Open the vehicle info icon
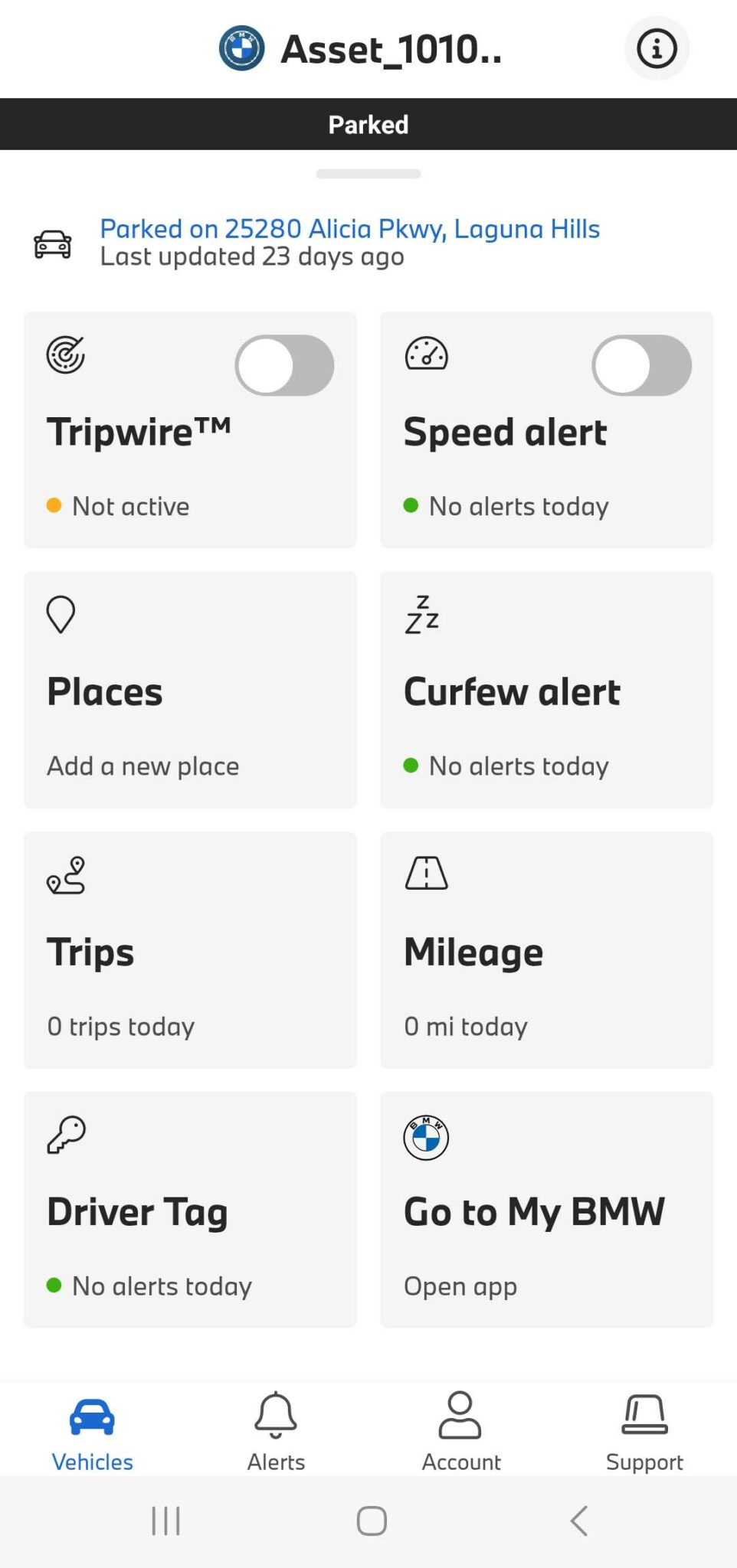737x1568 pixels. pyautogui.click(x=657, y=49)
